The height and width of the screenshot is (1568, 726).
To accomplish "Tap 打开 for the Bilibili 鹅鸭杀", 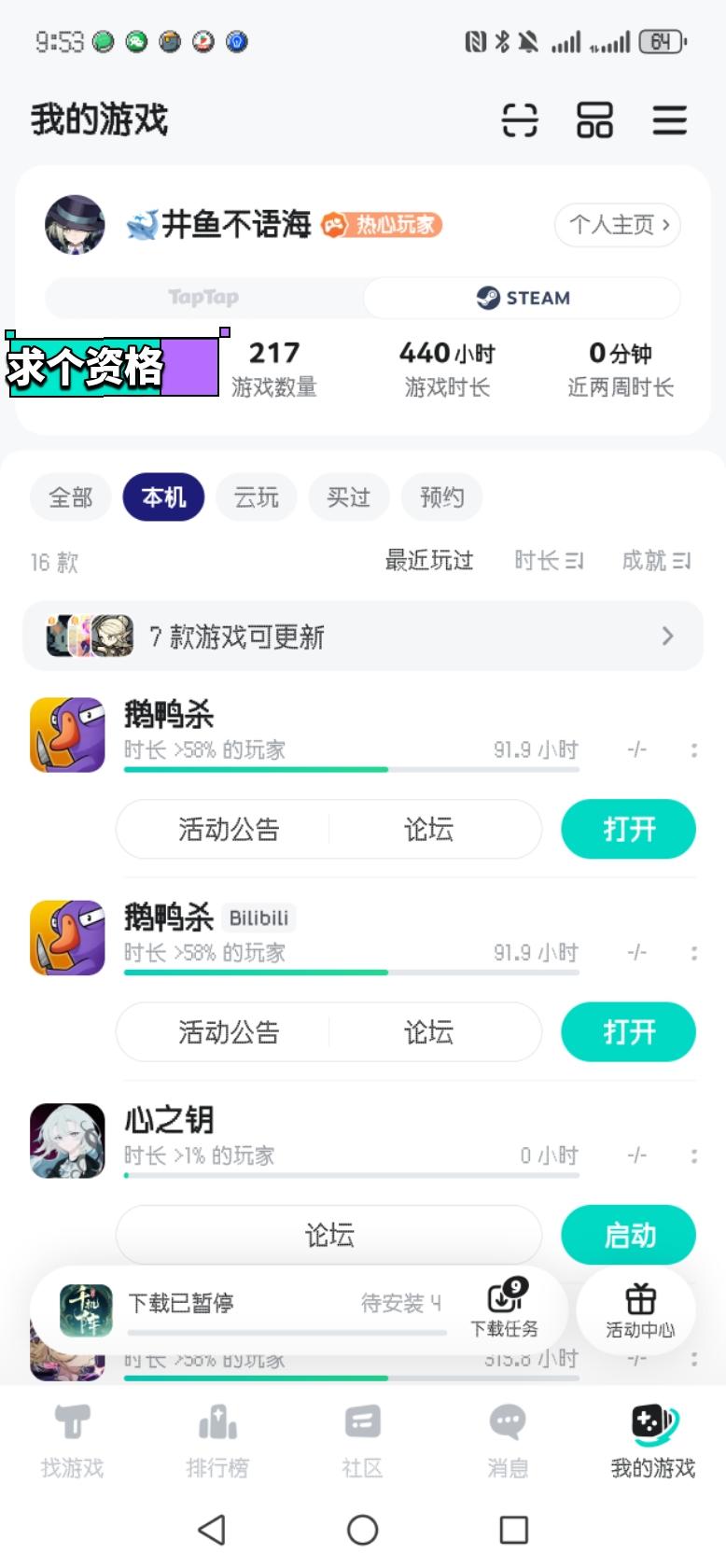I will coord(628,1032).
